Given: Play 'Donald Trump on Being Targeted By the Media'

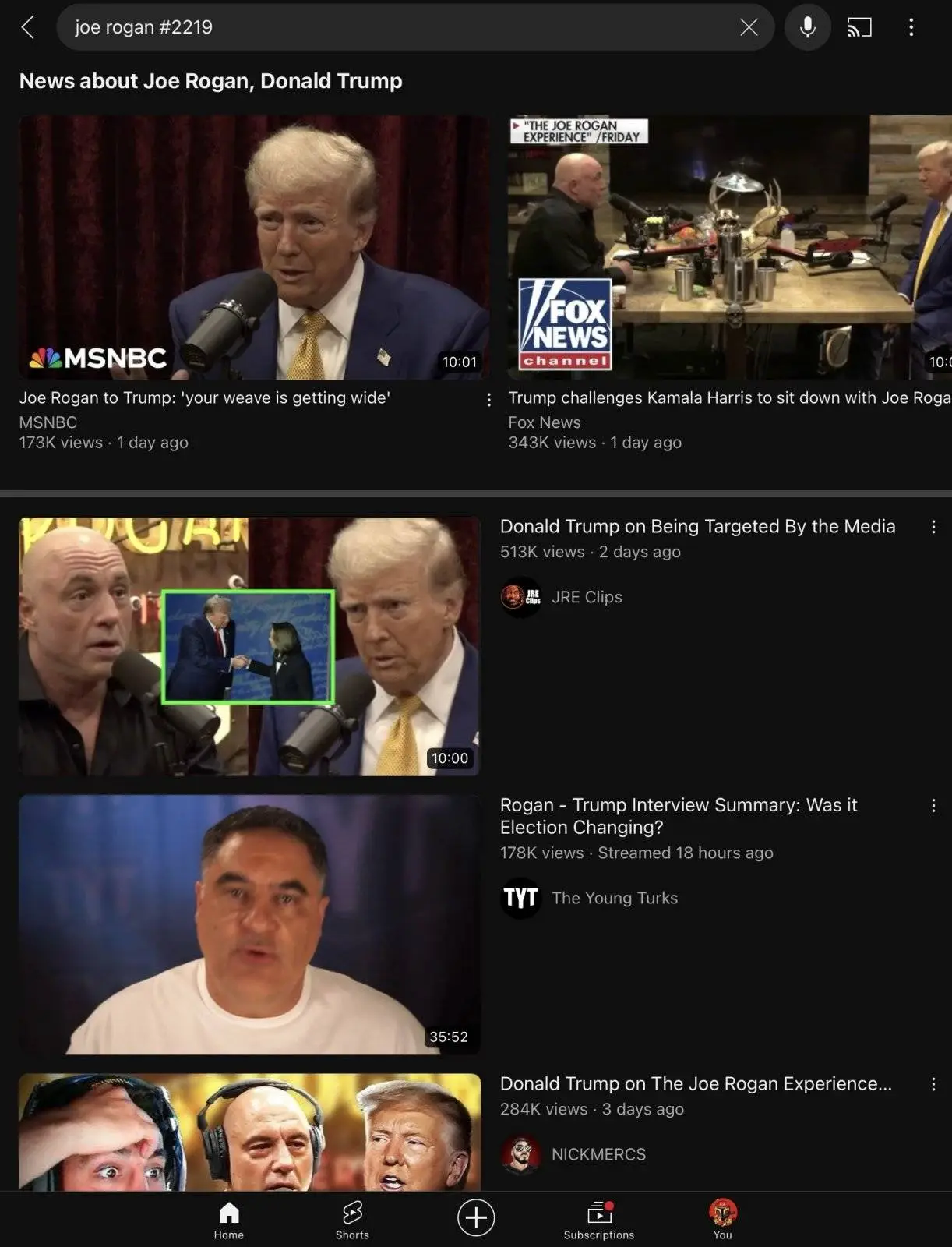Looking at the screenshot, I should click(249, 646).
